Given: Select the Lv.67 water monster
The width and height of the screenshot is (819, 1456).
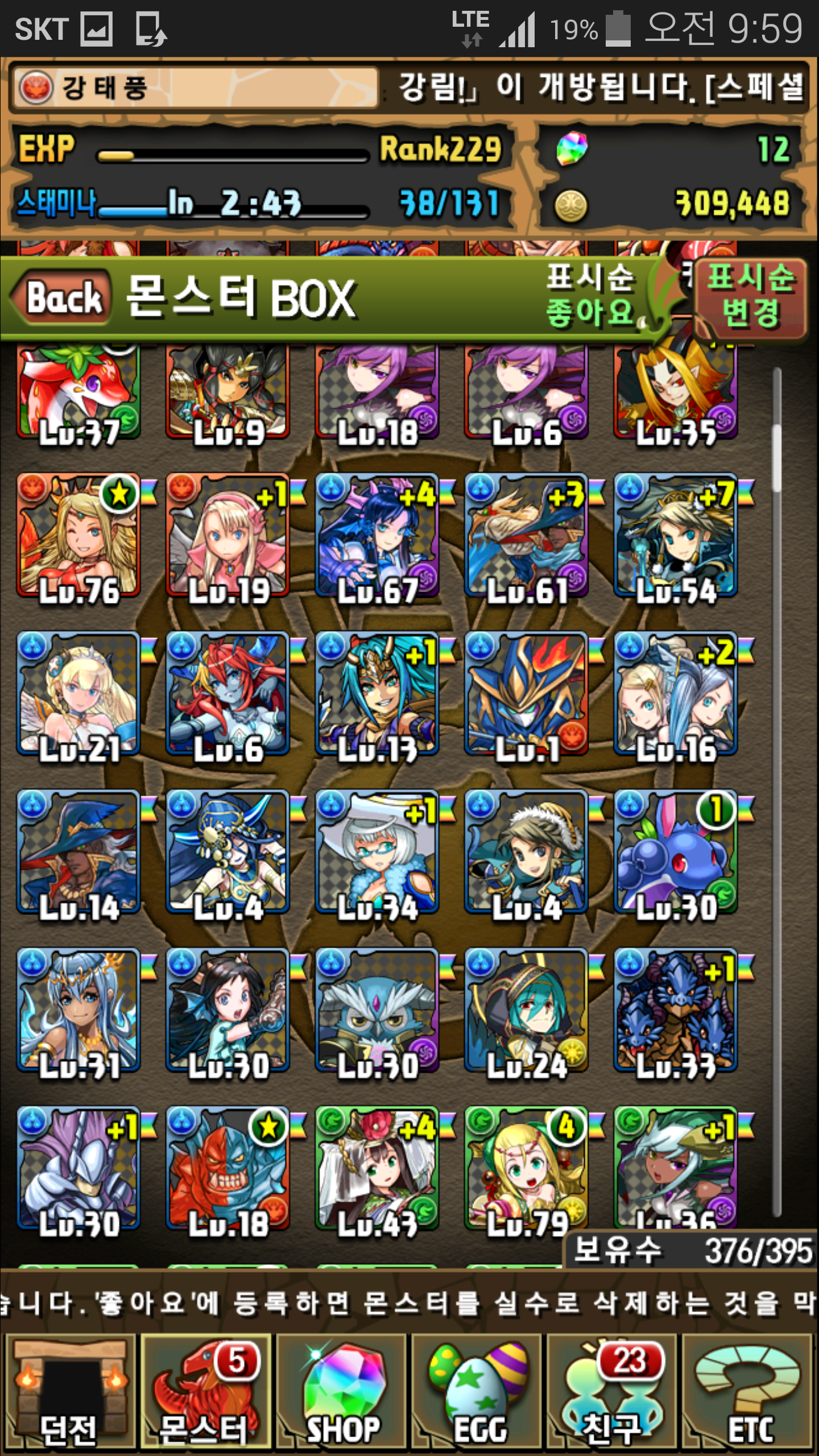Looking at the screenshot, I should click(x=377, y=537).
